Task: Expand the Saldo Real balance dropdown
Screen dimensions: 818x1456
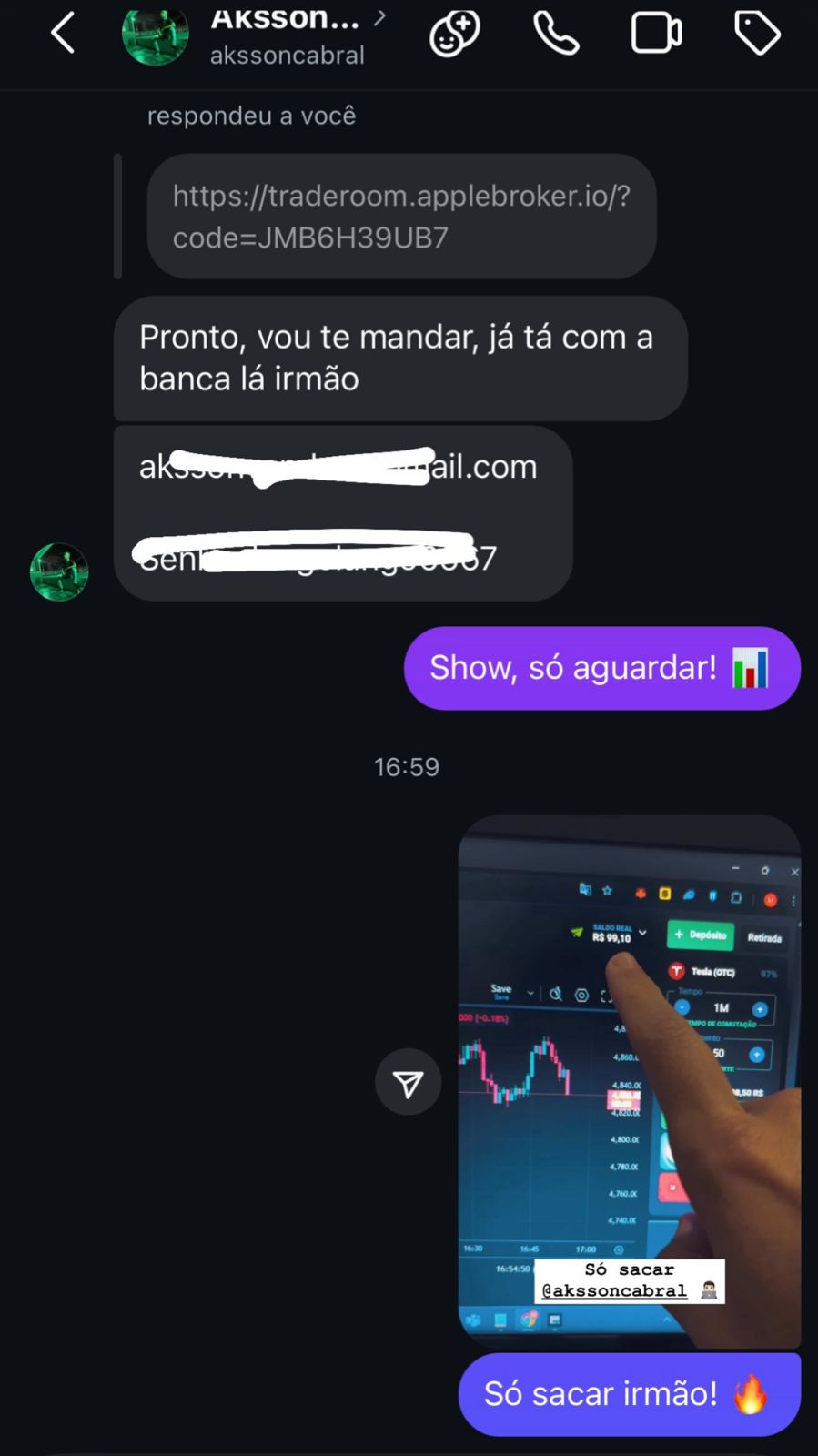Action: click(641, 933)
